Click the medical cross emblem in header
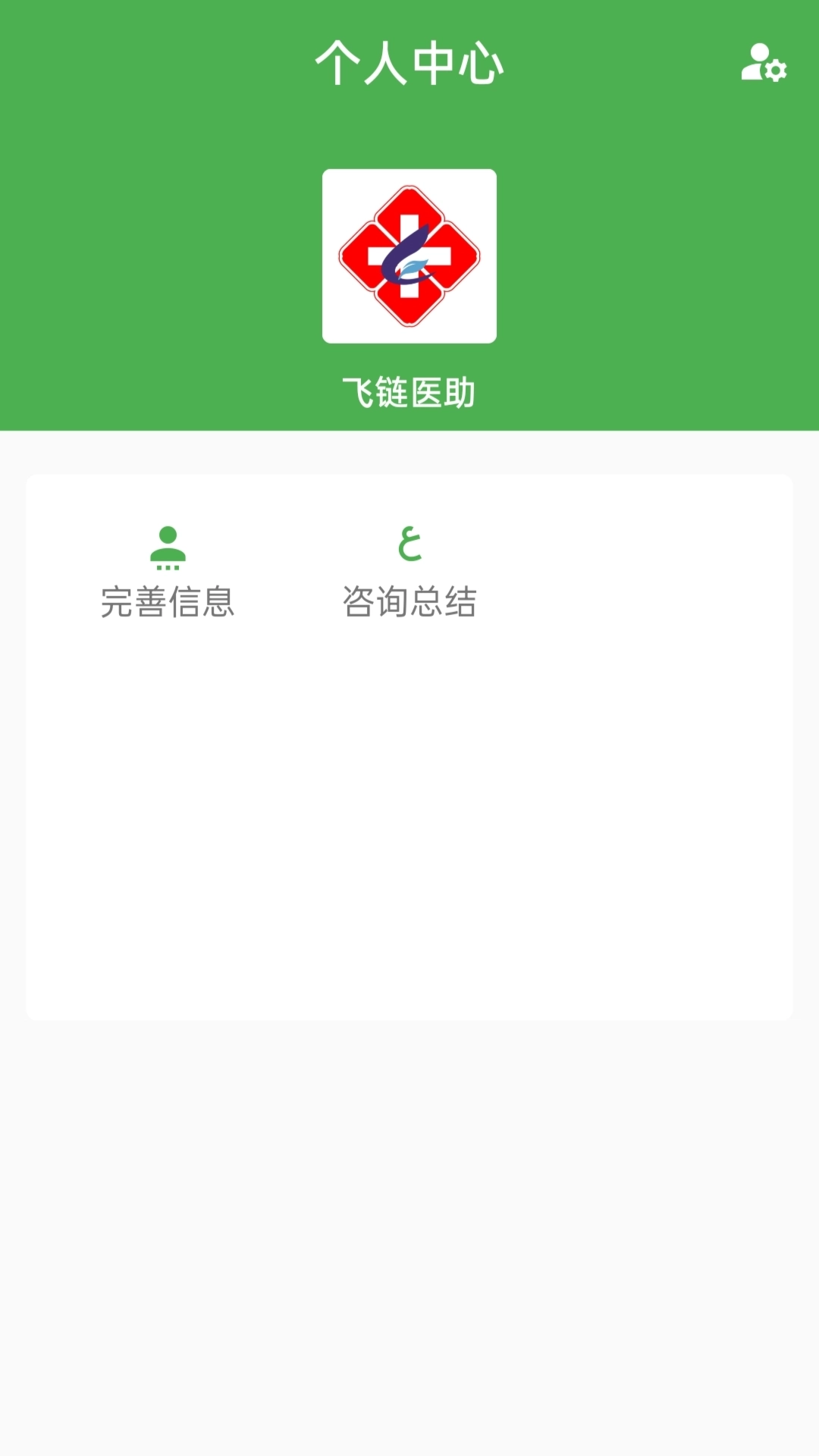The width and height of the screenshot is (819, 1456). click(409, 256)
